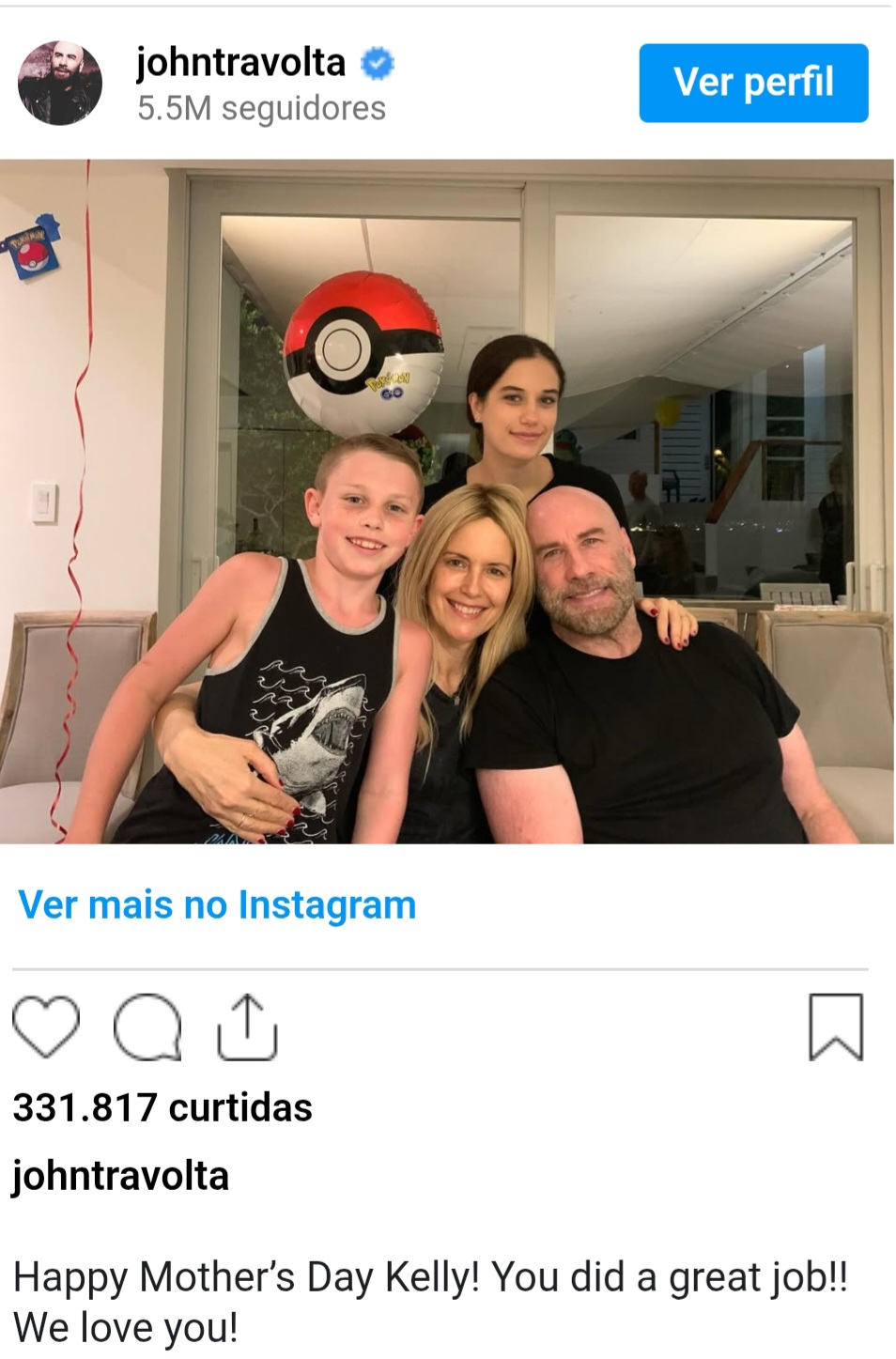Open johntravolta's profile avatar
The height and width of the screenshot is (1359, 896).
click(x=60, y=83)
